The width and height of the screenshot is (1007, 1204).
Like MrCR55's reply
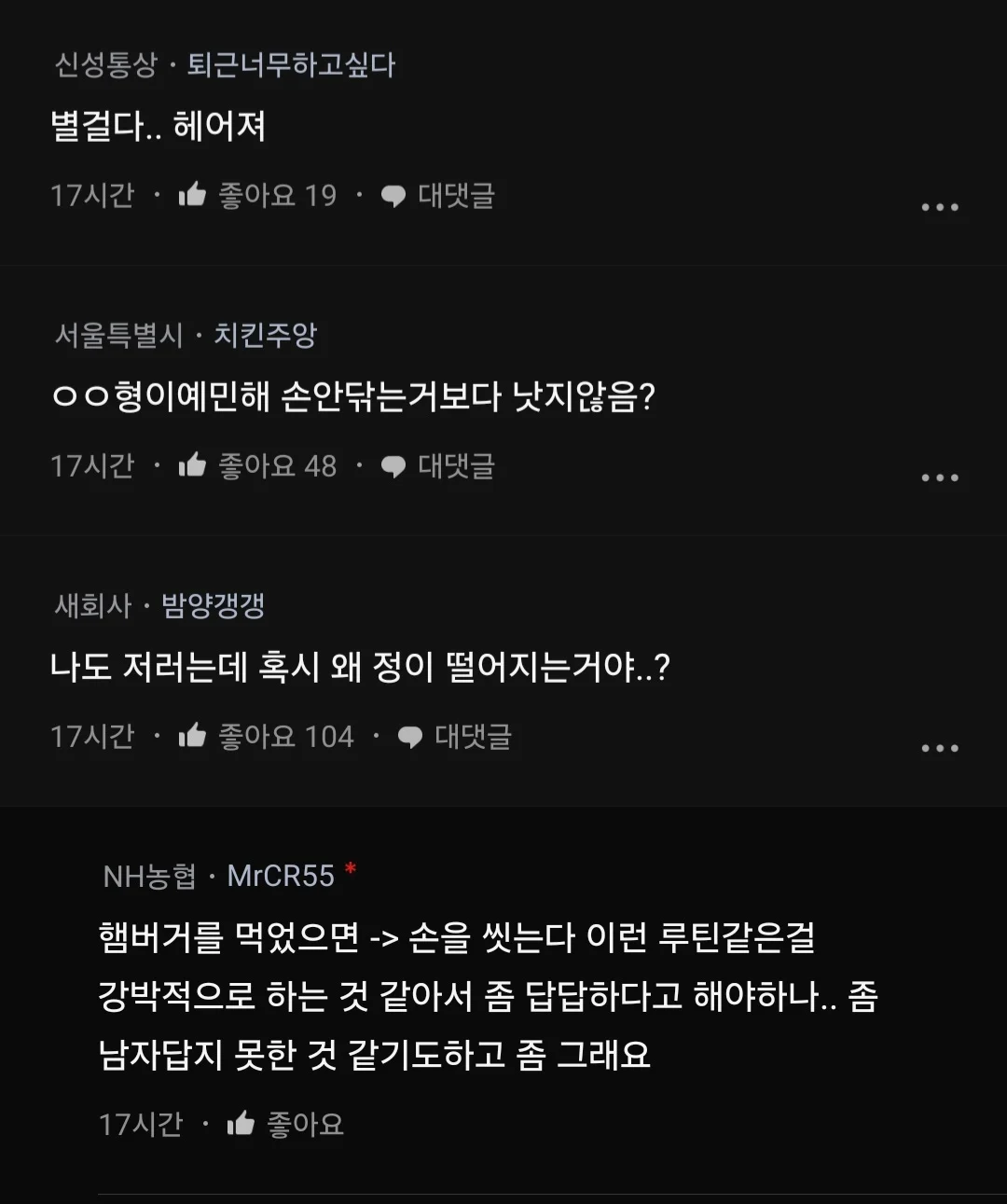point(241,1123)
